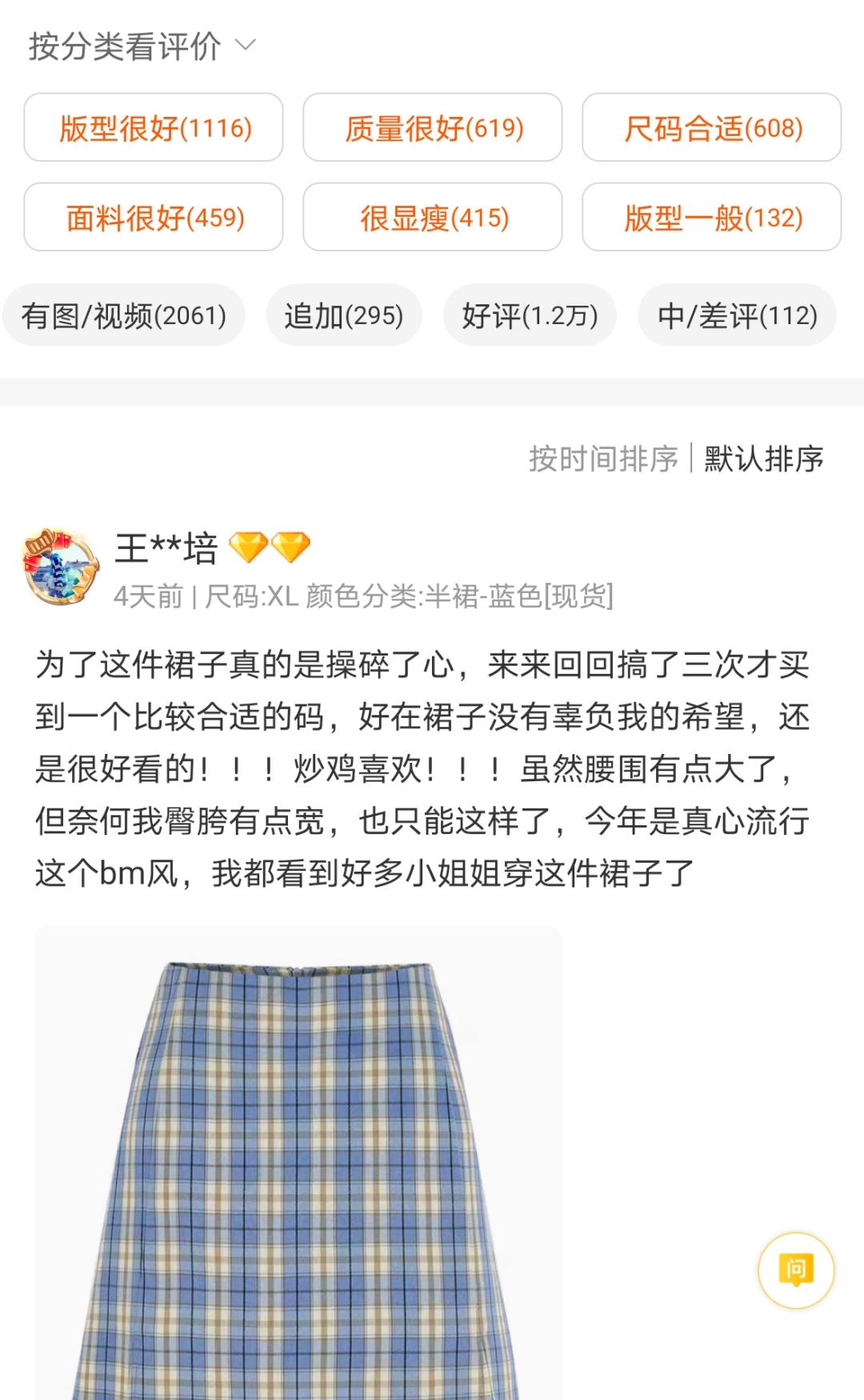Select the 质量很好(619) review filter tag

coord(431,128)
